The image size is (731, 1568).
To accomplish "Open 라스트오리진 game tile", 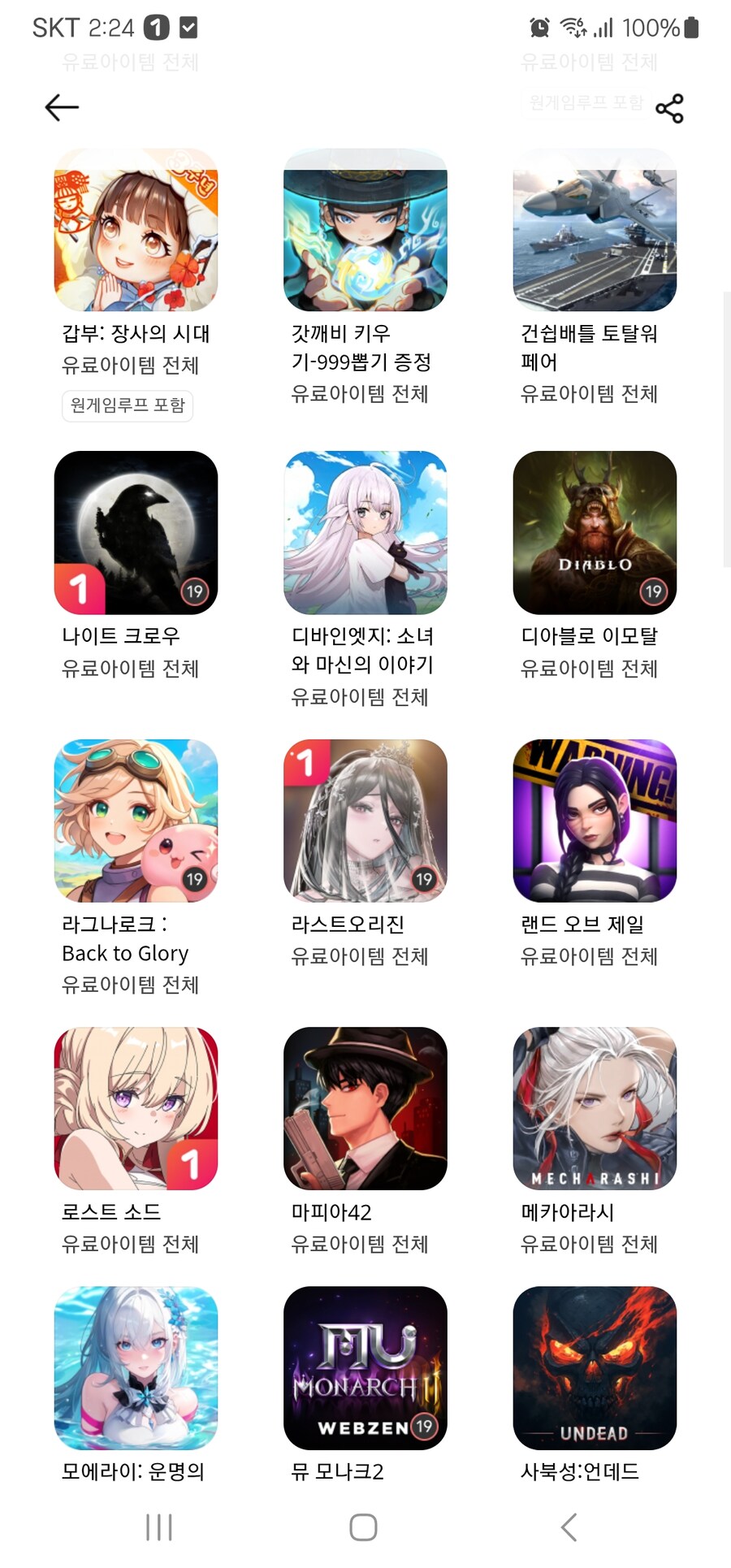I will [365, 821].
